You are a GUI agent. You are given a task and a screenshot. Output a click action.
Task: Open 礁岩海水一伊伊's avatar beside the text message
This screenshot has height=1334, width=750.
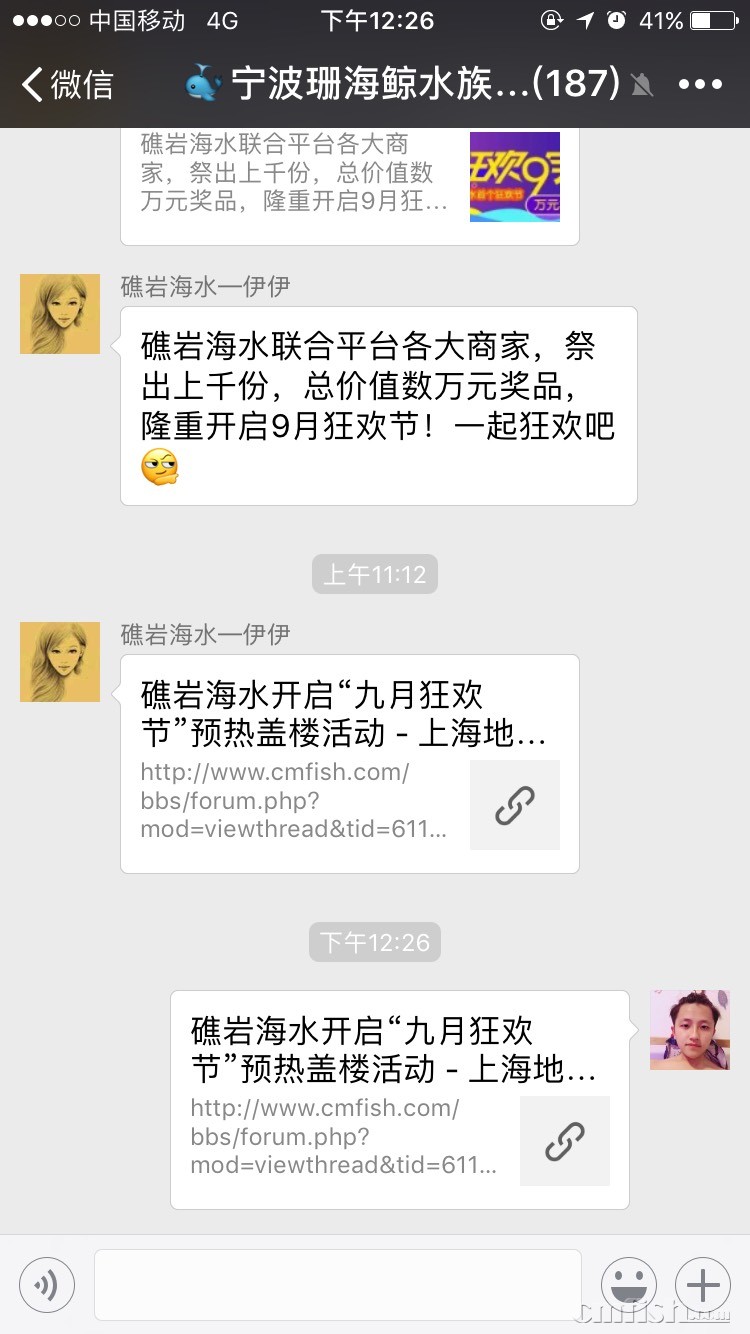point(60,314)
